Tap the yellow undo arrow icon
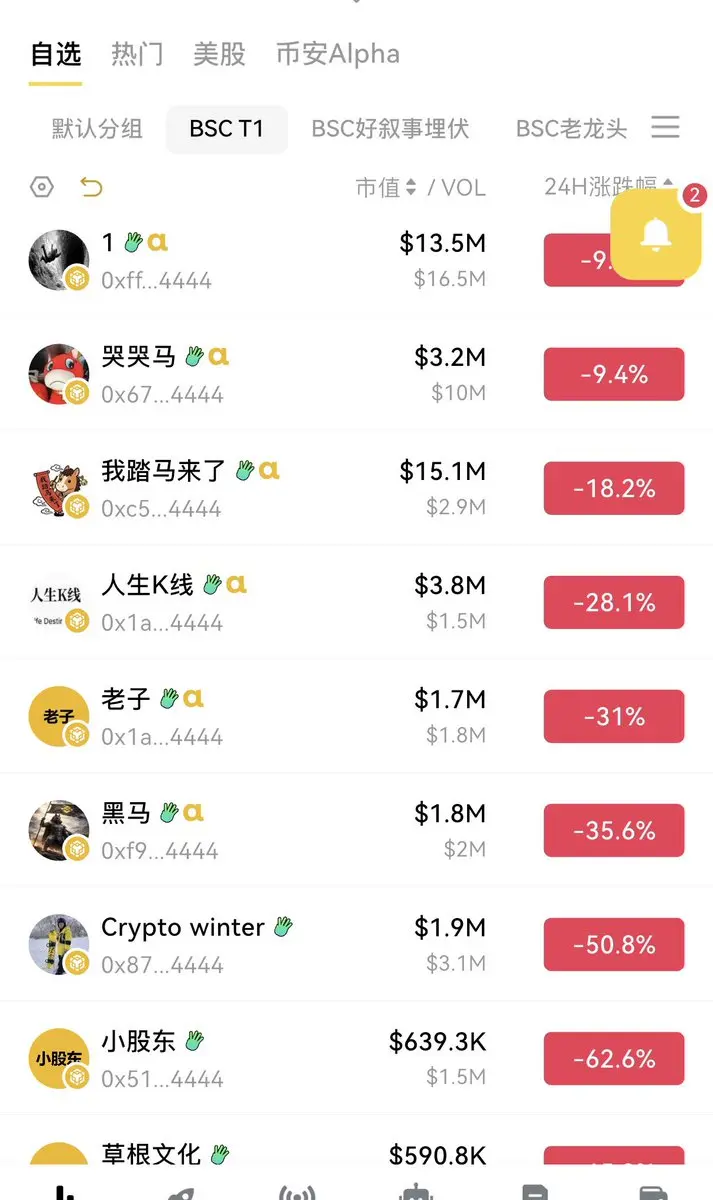 point(92,187)
